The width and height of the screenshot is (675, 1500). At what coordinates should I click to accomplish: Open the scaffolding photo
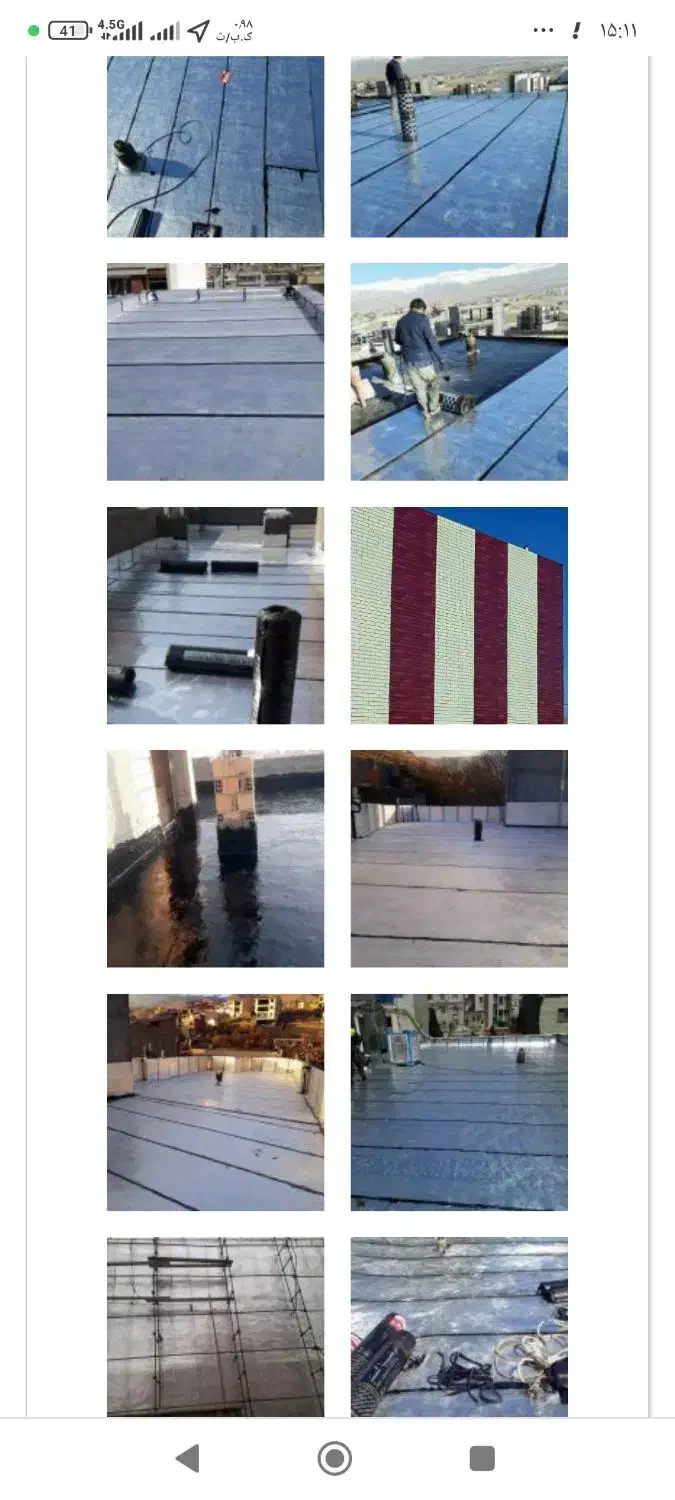216,1327
